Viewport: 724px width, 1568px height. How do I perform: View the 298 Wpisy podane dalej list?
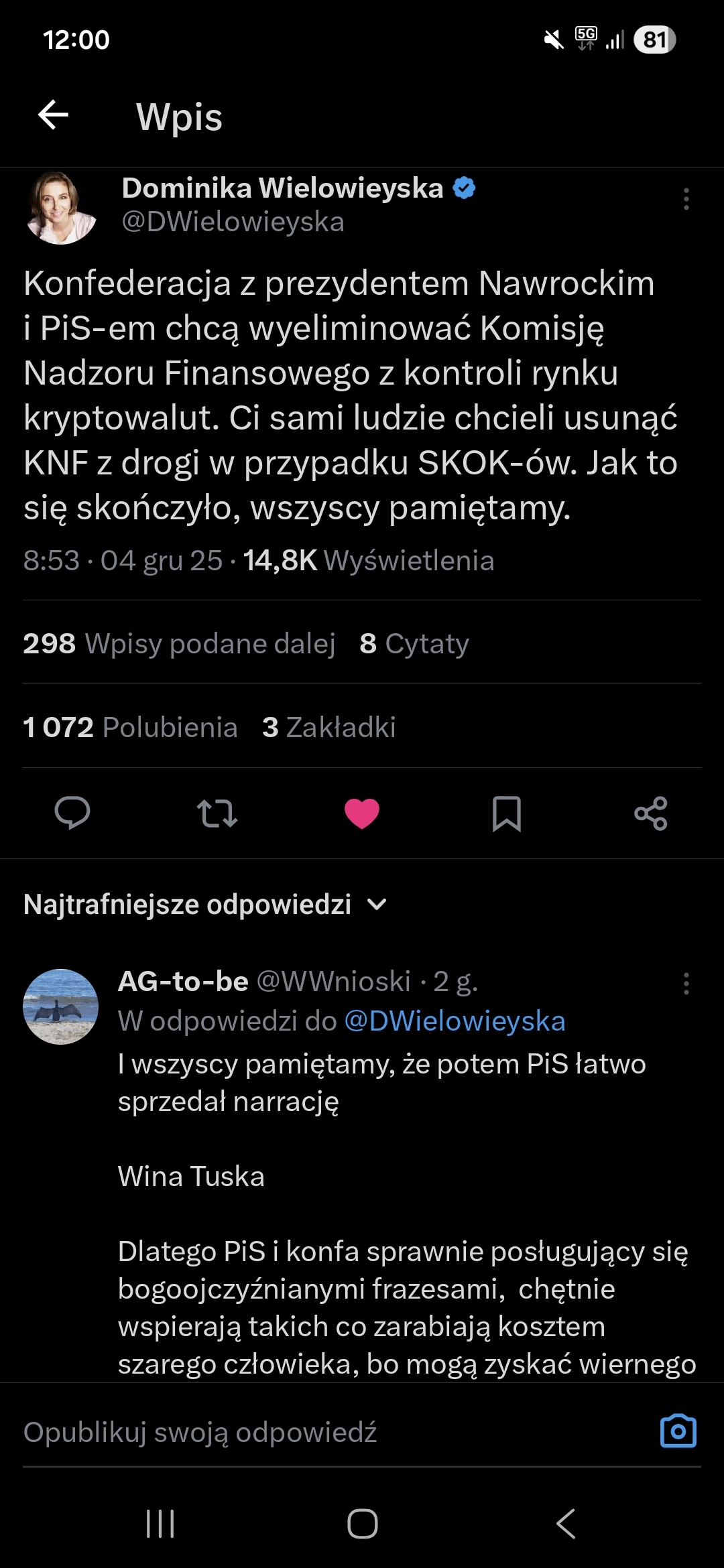pos(179,643)
